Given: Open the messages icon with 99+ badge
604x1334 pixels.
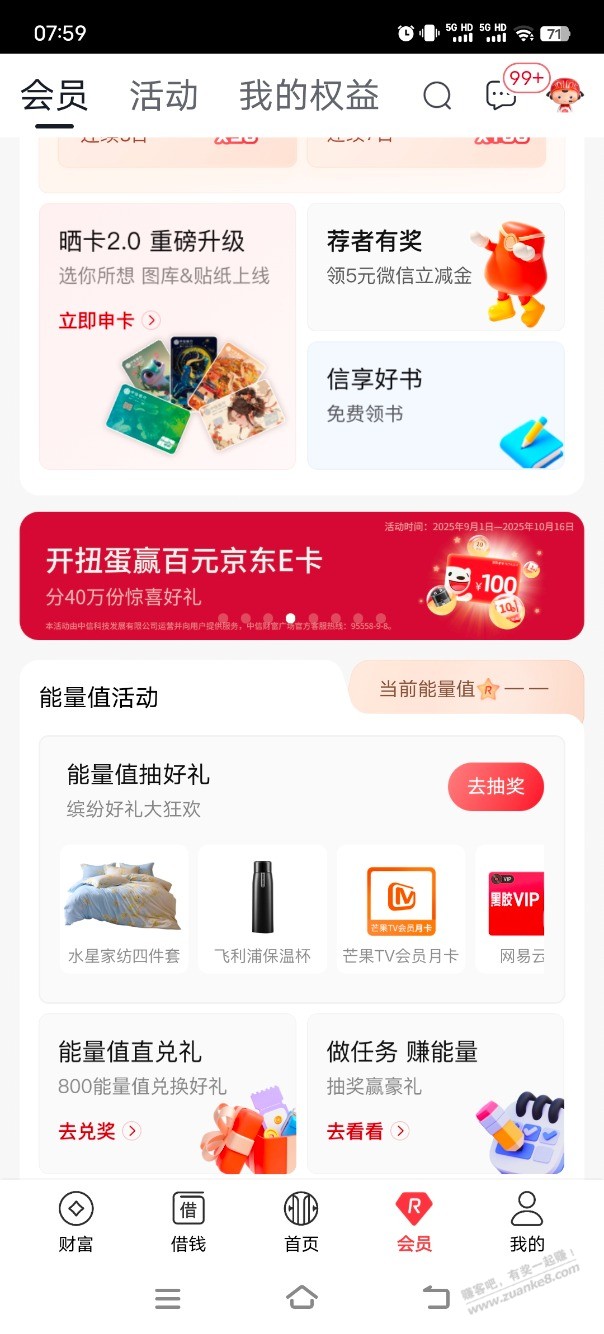Looking at the screenshot, I should click(x=501, y=95).
